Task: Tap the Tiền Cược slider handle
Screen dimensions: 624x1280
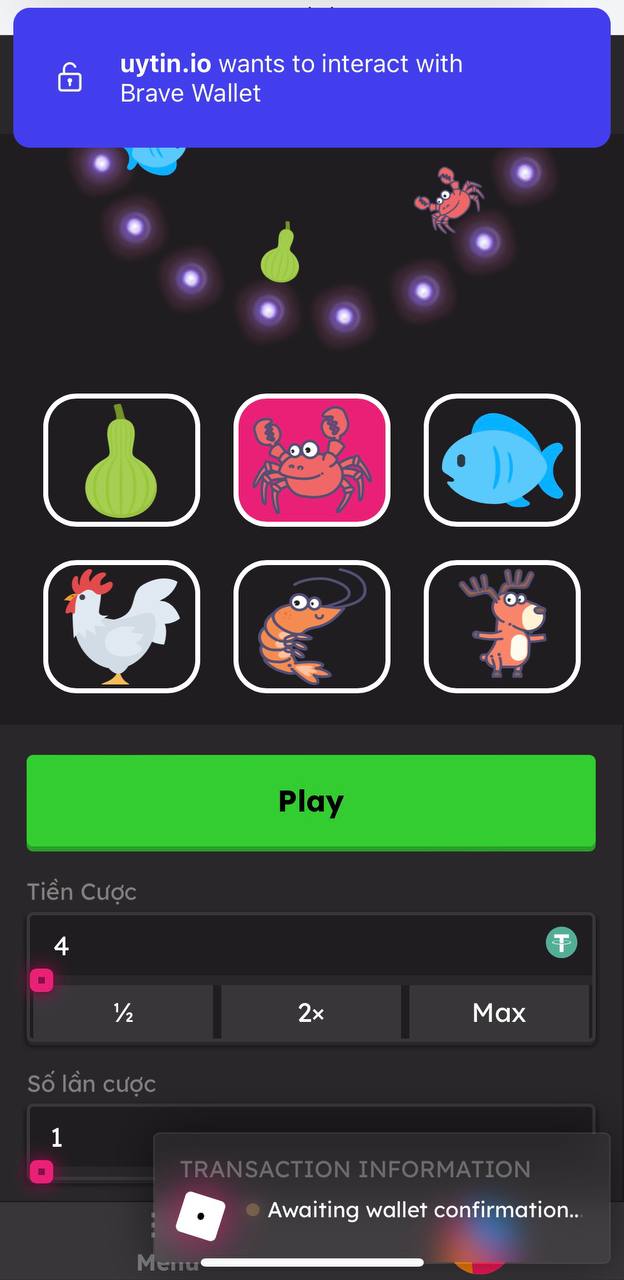Action: (41, 981)
